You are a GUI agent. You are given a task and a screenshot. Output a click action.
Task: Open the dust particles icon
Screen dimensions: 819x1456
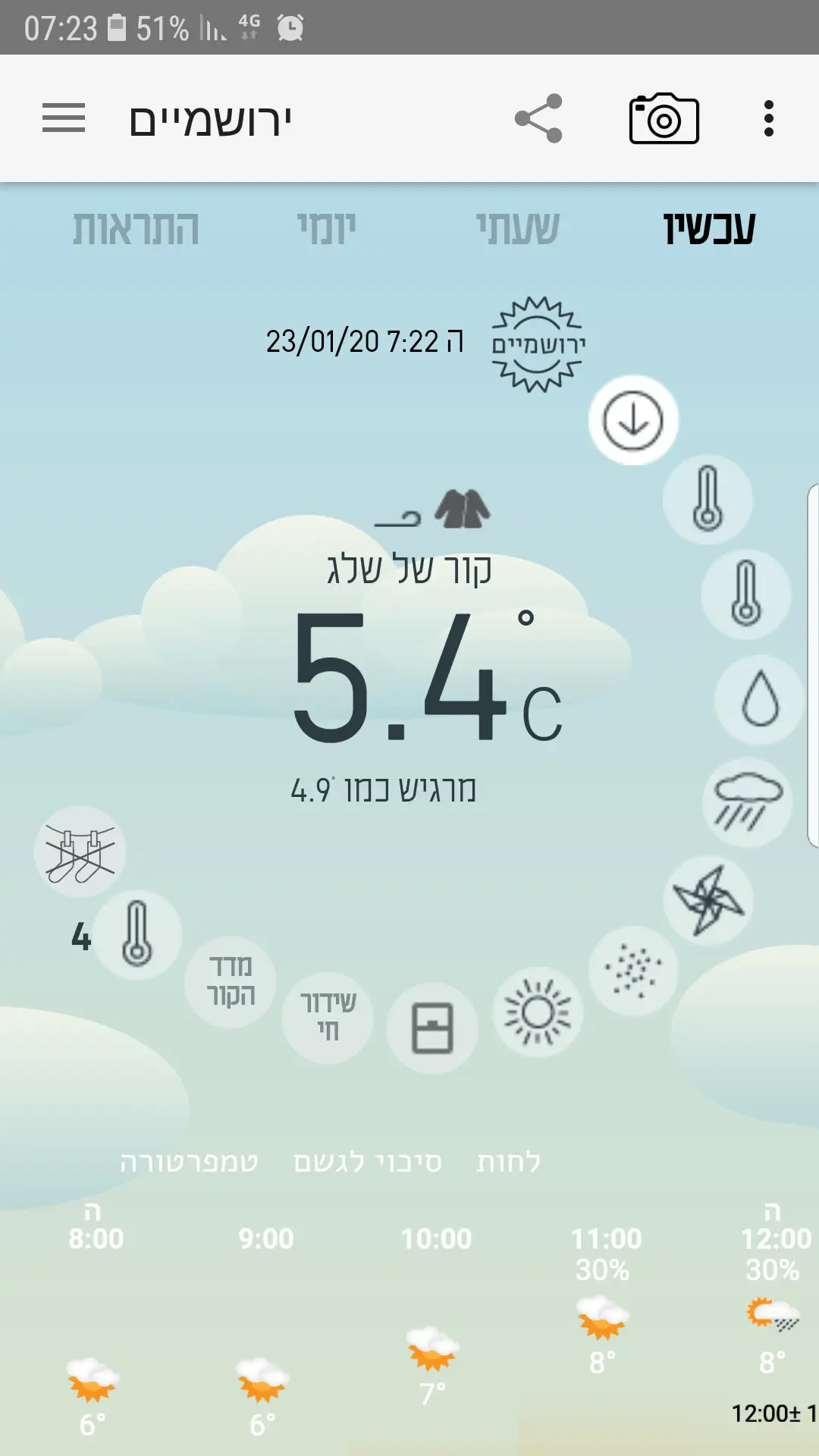pos(634,971)
